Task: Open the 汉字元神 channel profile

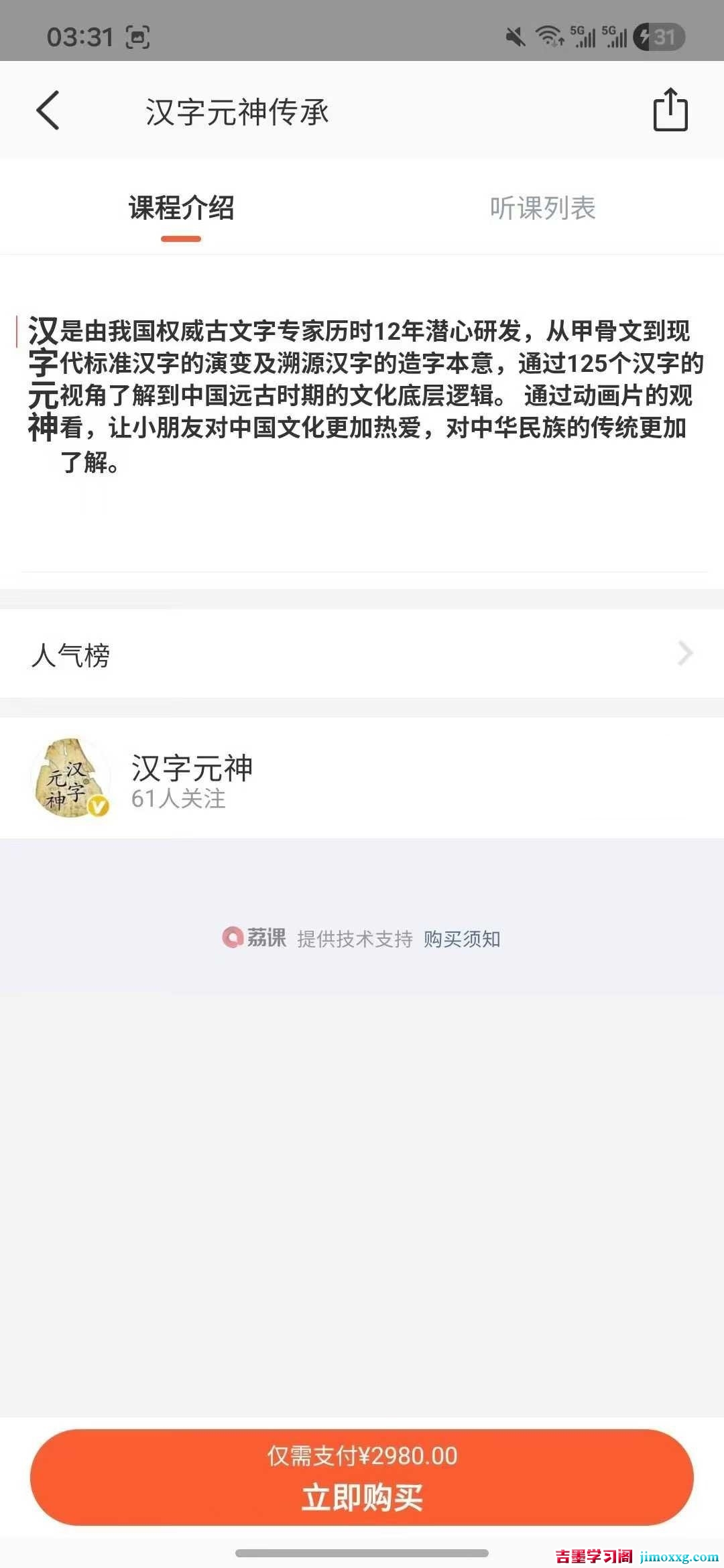Action: (192, 779)
